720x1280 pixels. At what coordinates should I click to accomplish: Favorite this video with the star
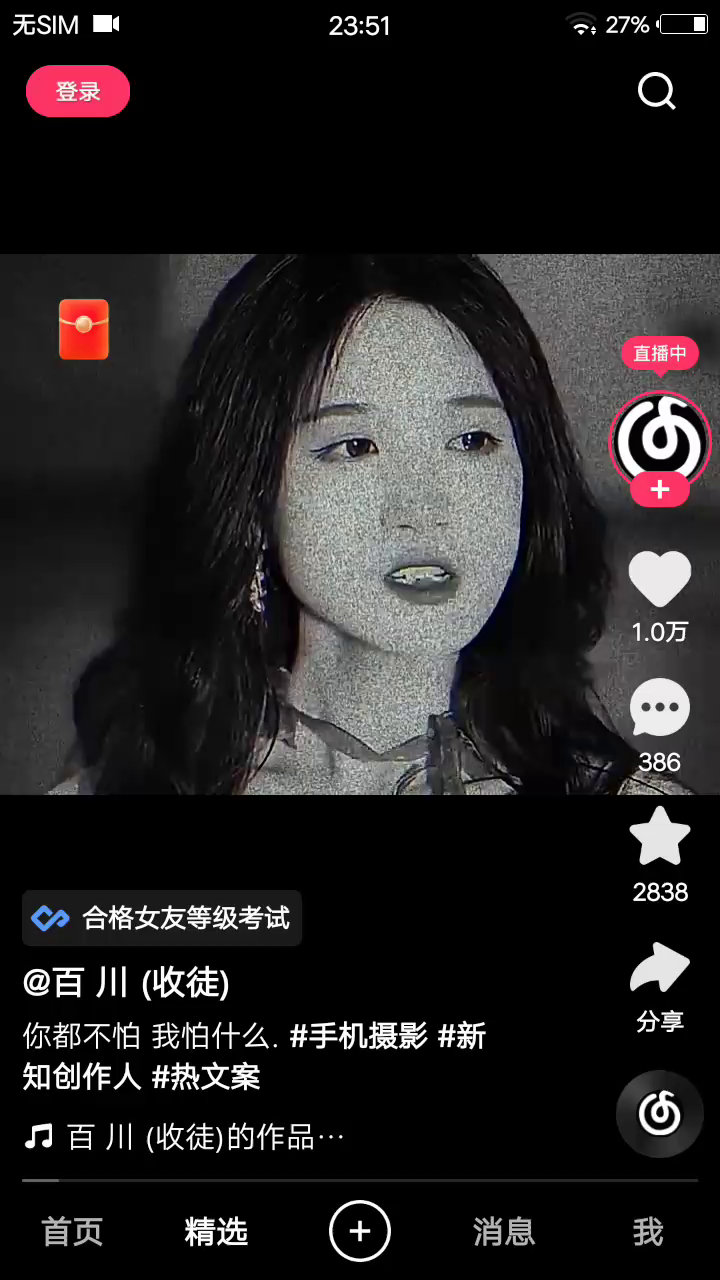pos(660,838)
